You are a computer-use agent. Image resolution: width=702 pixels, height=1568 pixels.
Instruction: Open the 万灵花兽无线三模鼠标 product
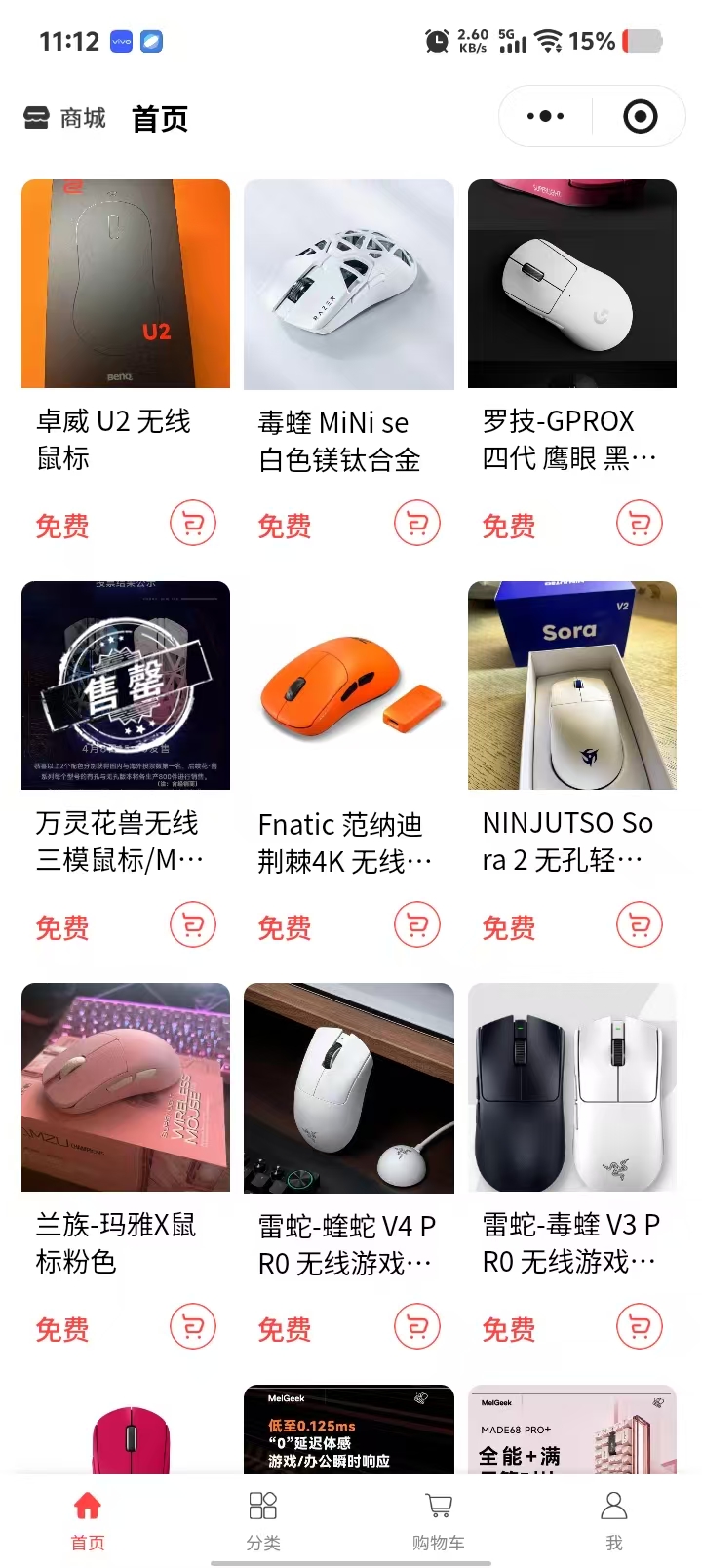pos(126,686)
